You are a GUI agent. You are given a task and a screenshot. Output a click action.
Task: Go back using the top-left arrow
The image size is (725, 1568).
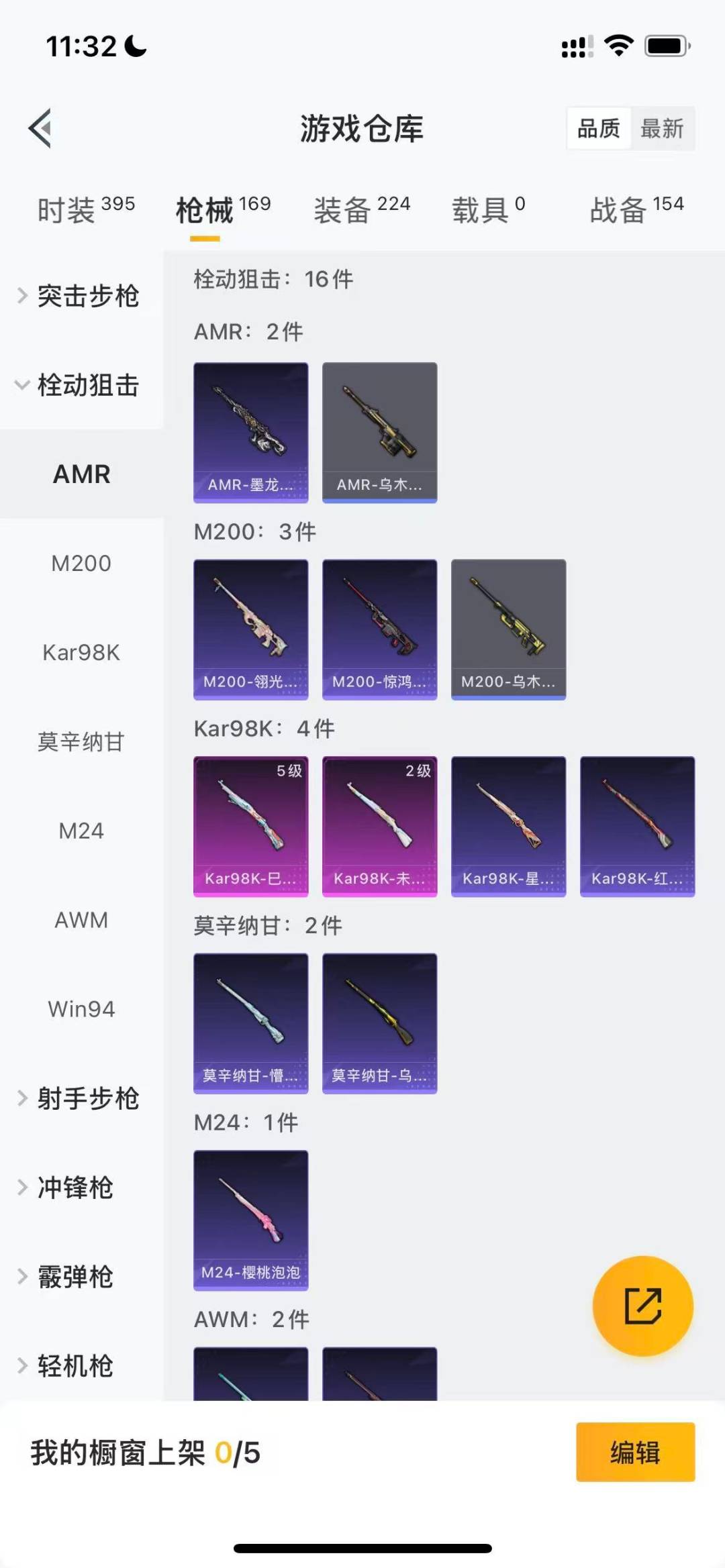coord(40,127)
